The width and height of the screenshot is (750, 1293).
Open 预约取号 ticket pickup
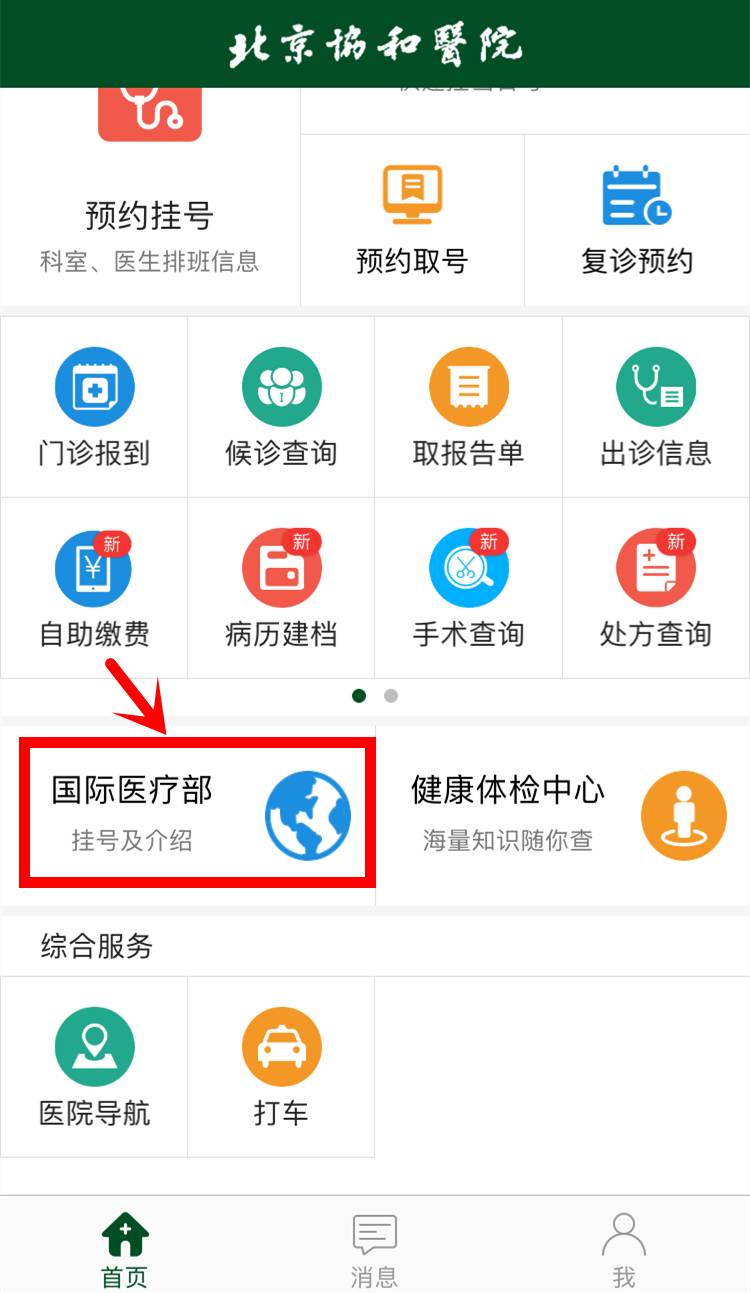pos(412,220)
